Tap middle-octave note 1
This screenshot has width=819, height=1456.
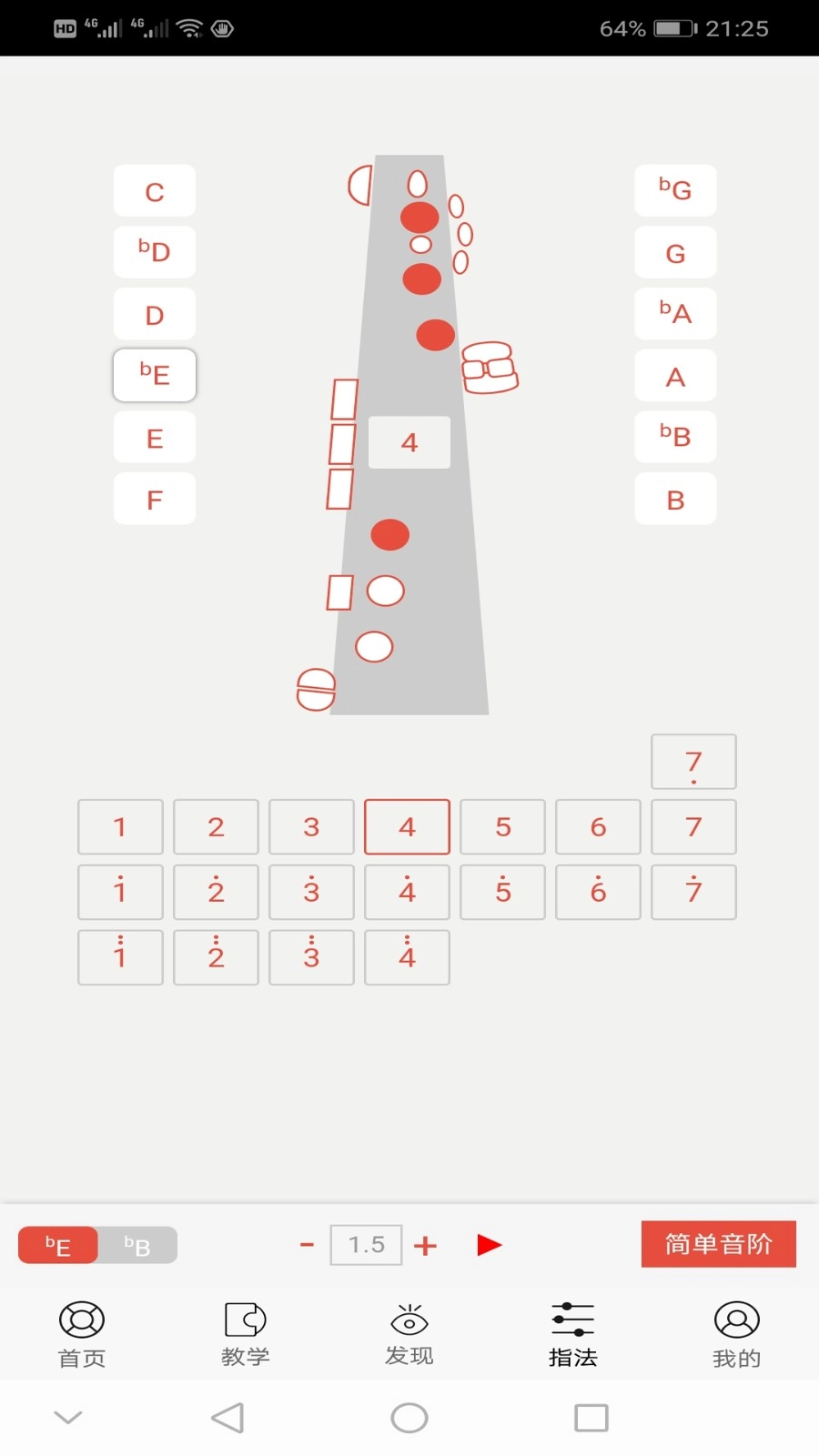tap(120, 826)
